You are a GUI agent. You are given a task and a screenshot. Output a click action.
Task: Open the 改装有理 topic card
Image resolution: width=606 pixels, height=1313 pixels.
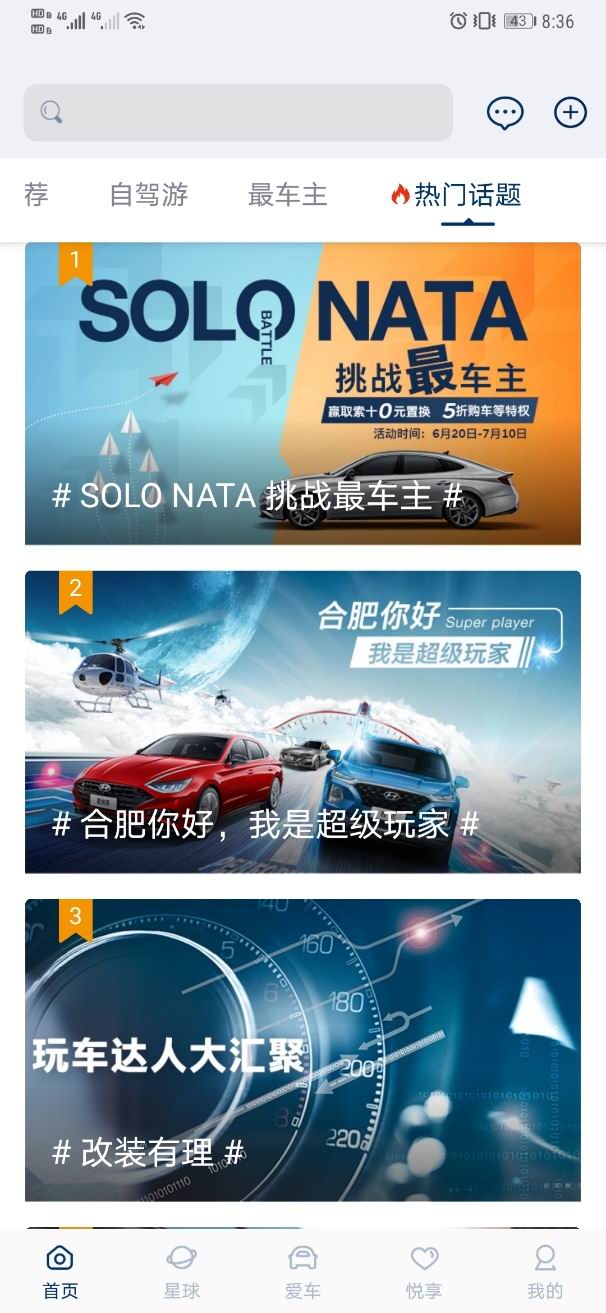302,1049
